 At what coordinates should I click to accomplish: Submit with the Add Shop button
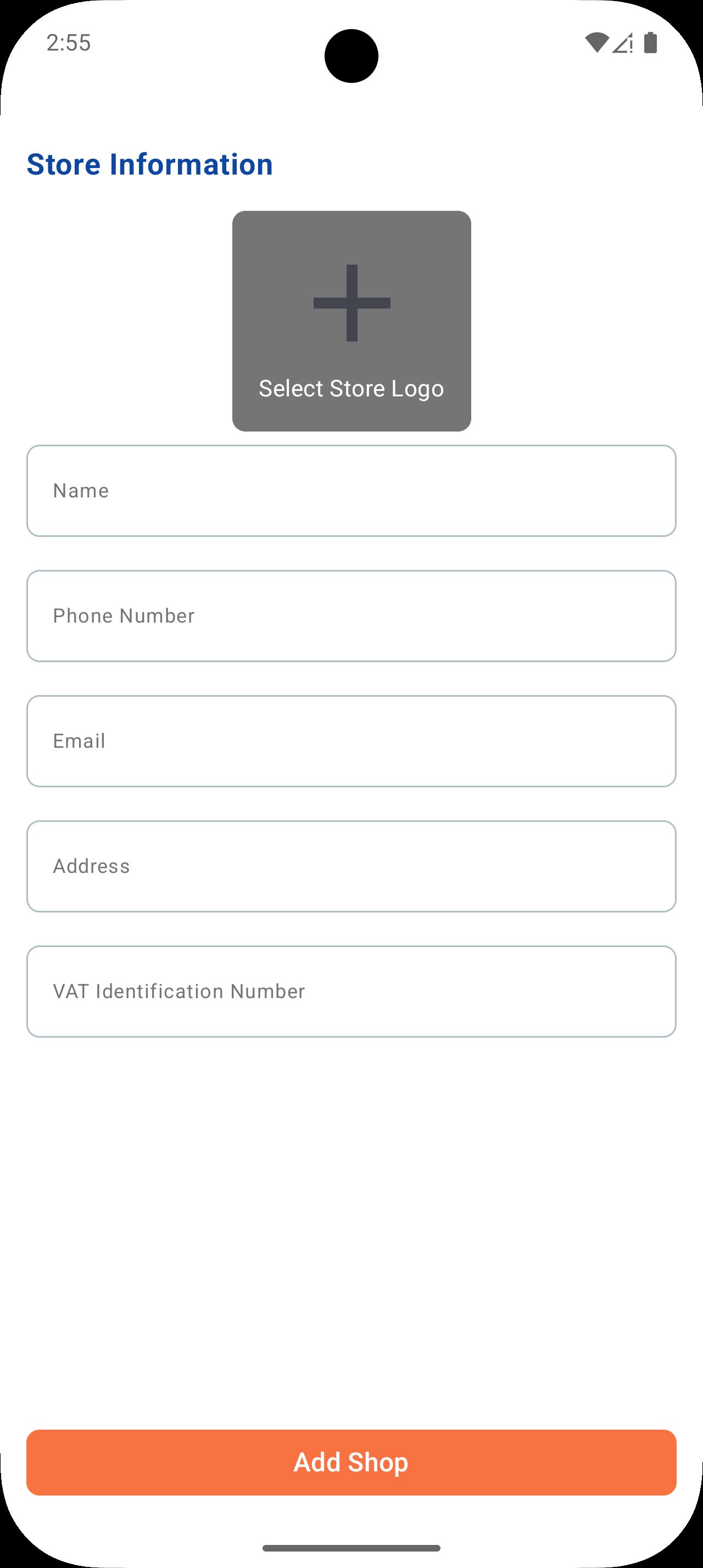coord(351,1462)
